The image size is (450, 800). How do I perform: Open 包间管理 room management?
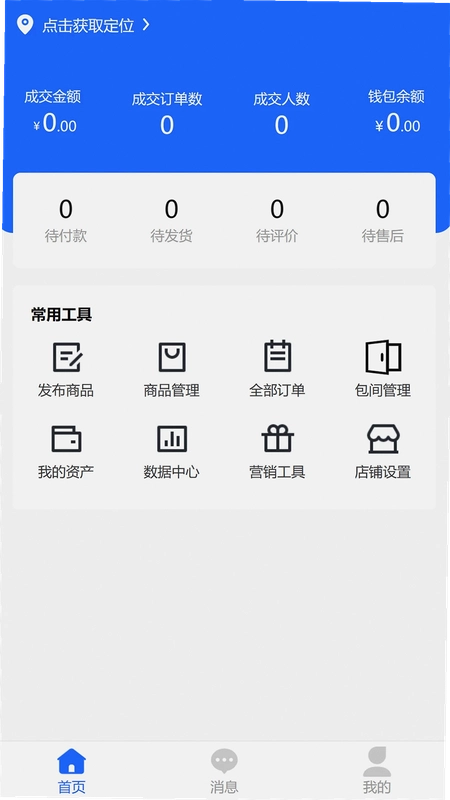tap(383, 370)
